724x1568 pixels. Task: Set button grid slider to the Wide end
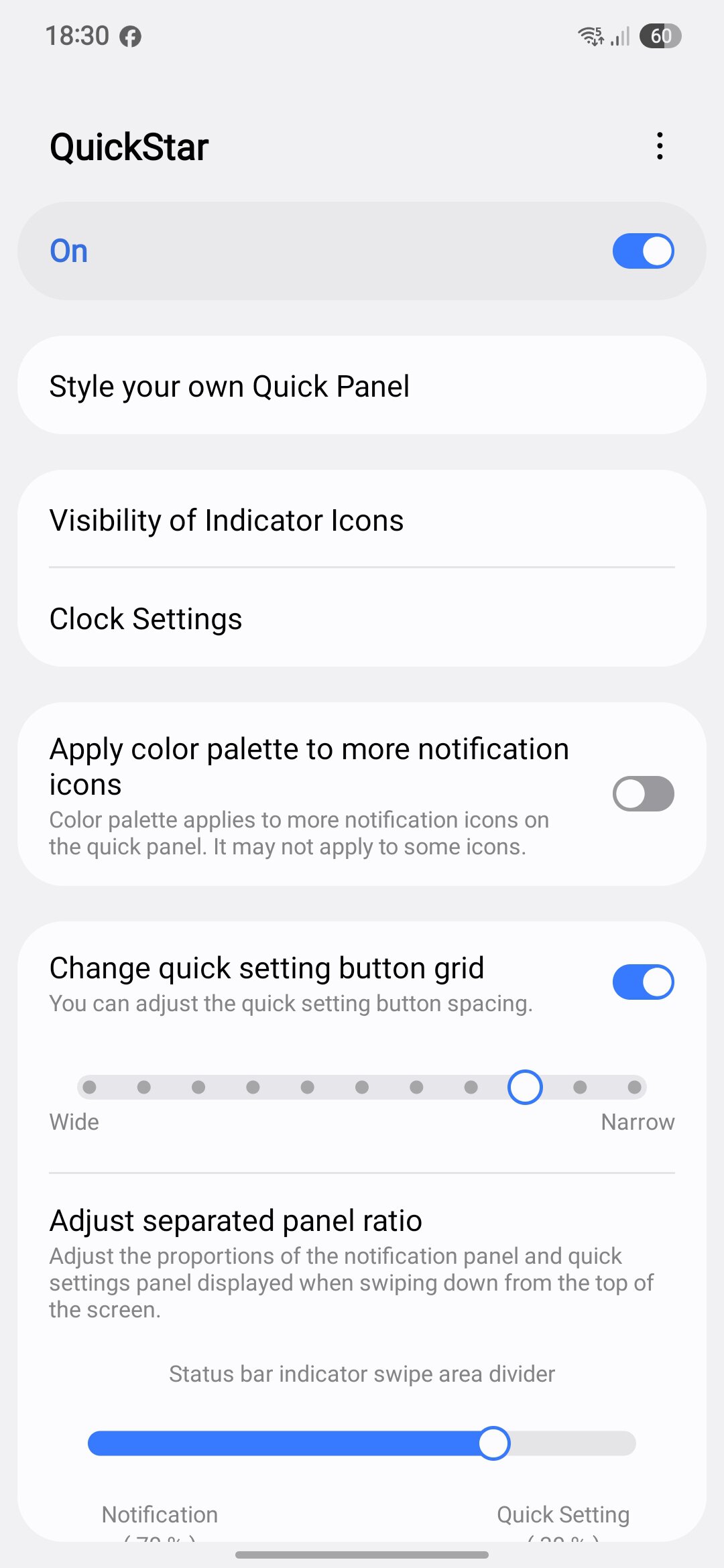click(89, 1087)
